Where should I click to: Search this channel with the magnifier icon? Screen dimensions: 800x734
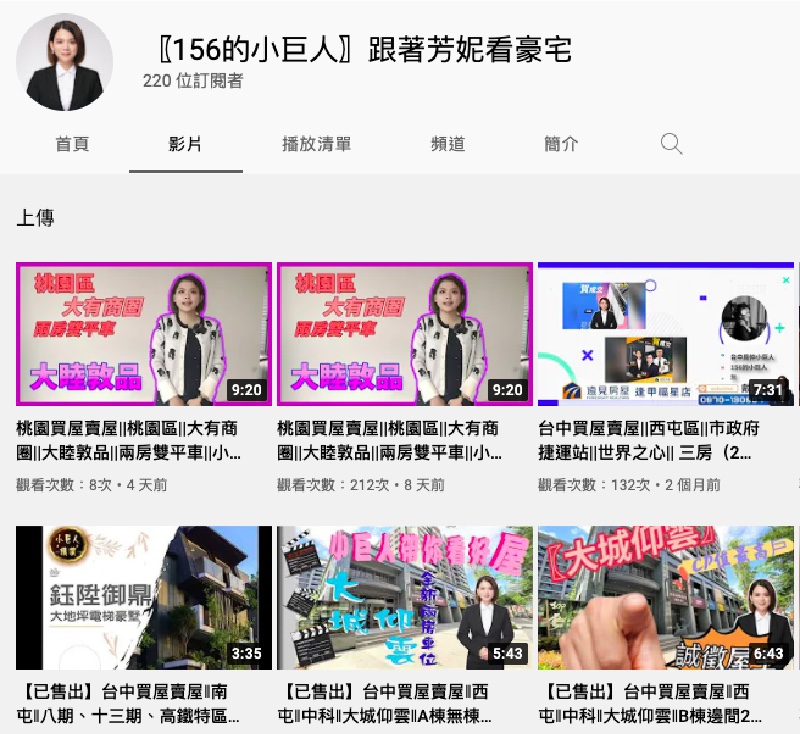(672, 144)
